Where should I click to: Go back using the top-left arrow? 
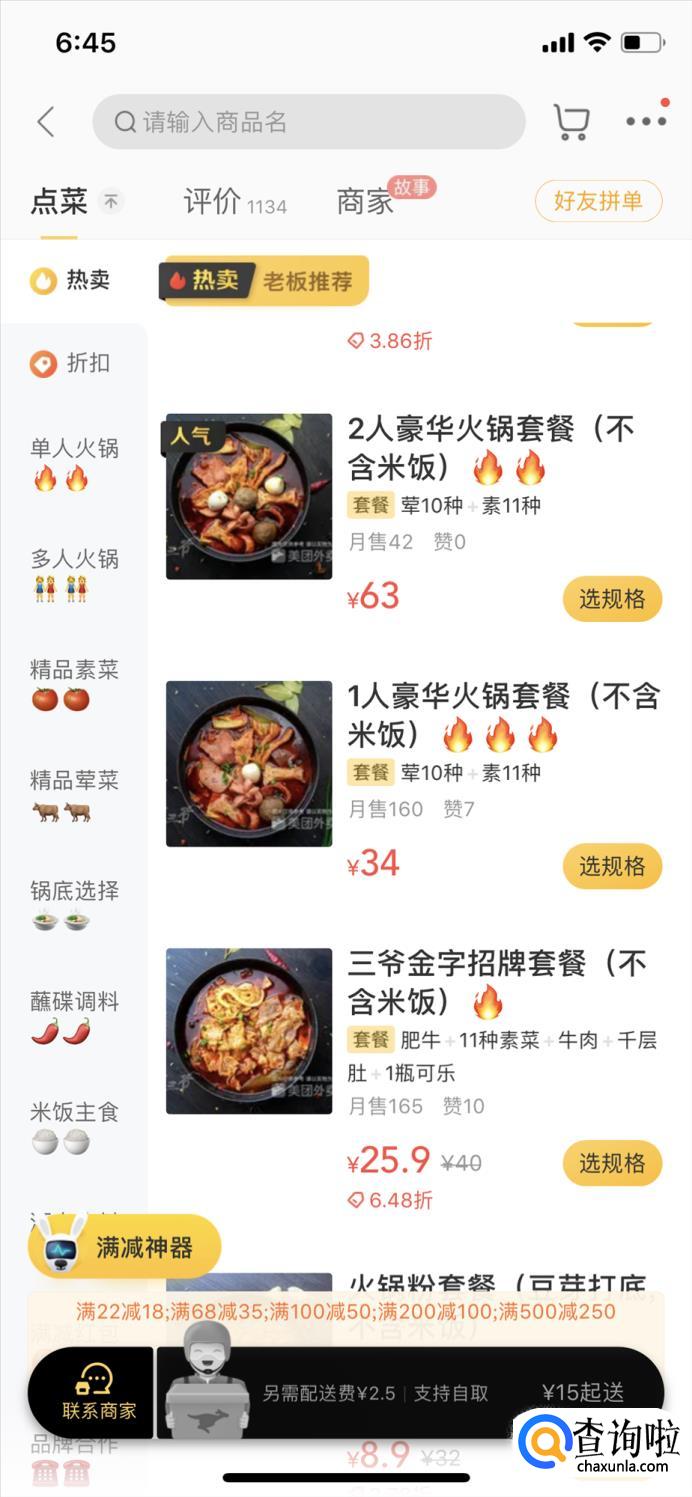45,122
